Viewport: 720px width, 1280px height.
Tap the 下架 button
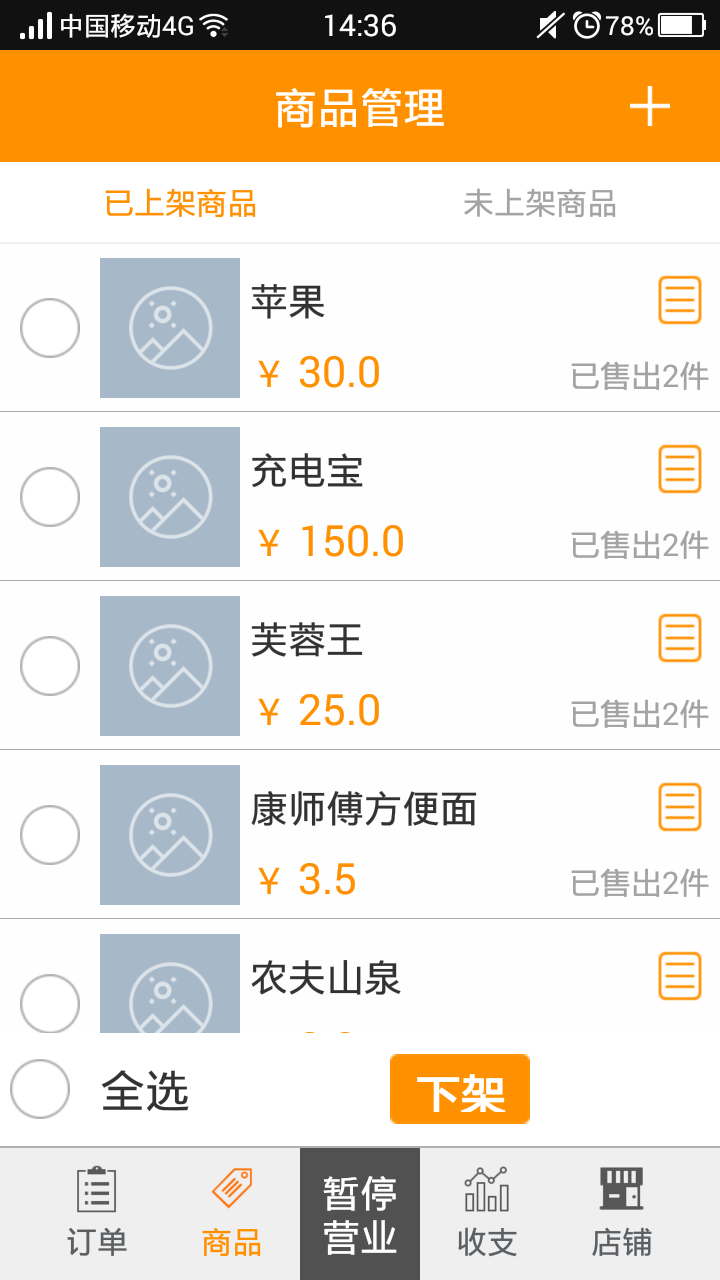[x=460, y=1089]
